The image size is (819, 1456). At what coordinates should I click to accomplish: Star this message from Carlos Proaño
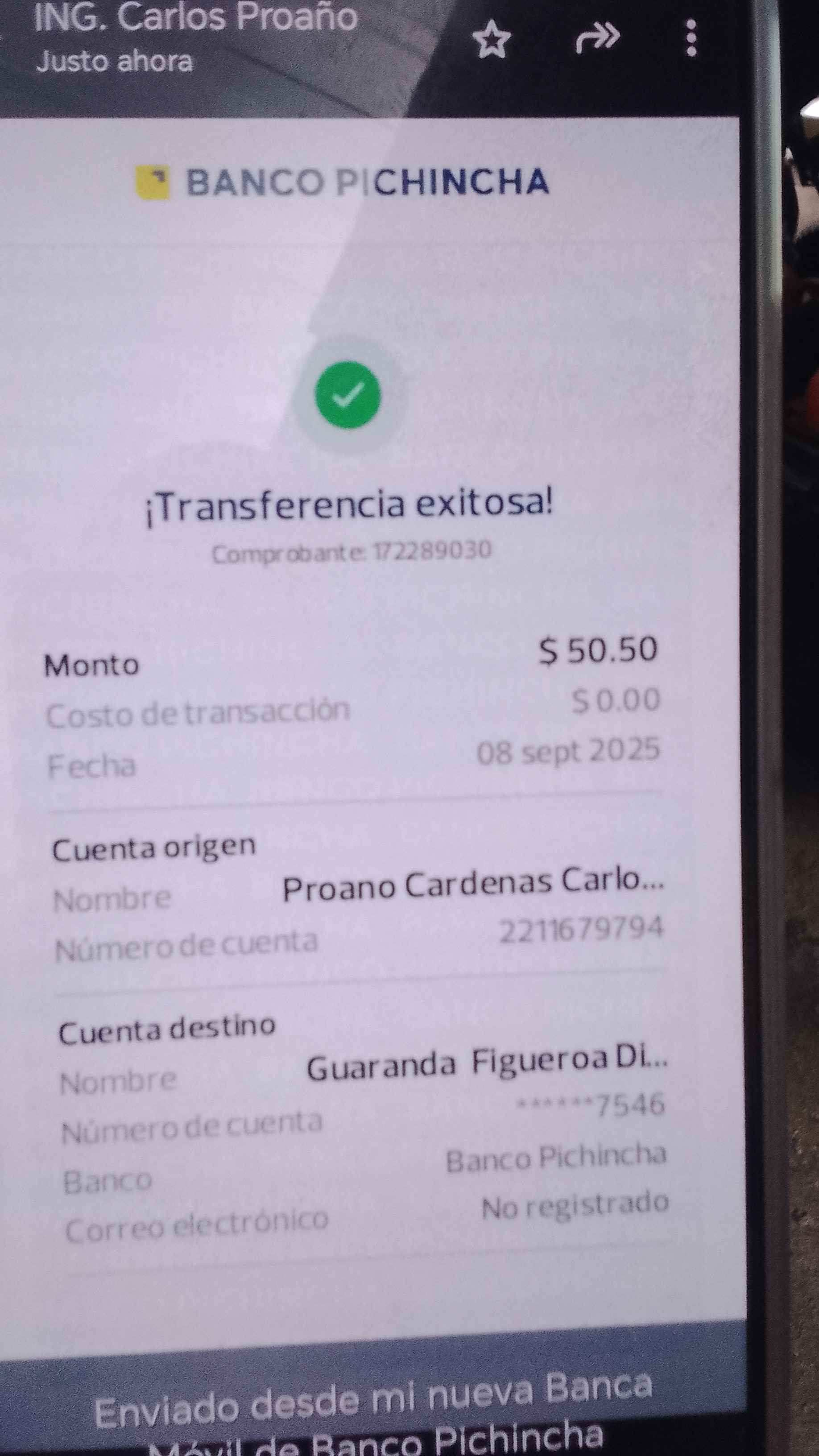[x=491, y=39]
